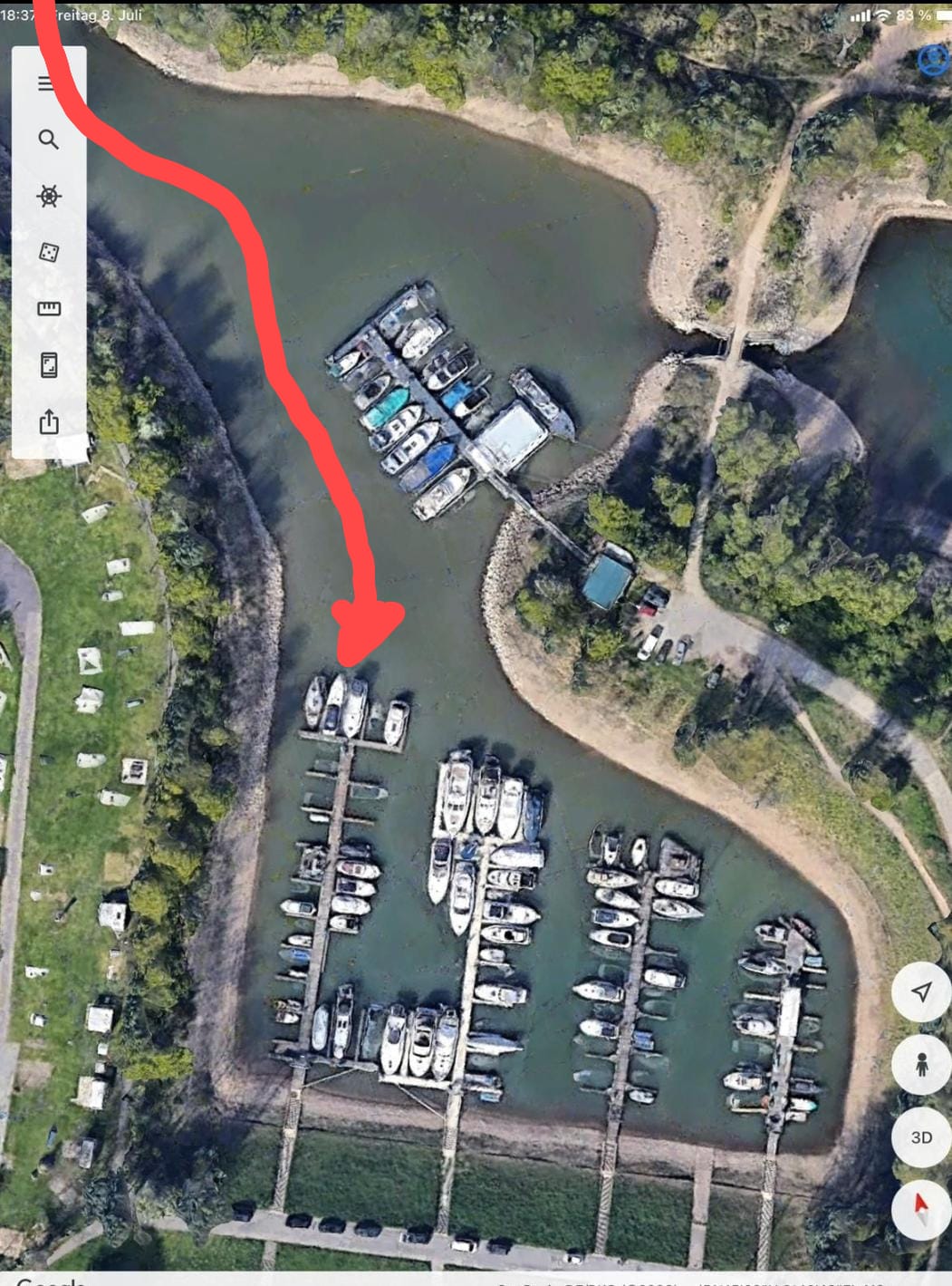Open Voyager ship wheel
Screen dimensions: 952x1286
click(x=48, y=196)
